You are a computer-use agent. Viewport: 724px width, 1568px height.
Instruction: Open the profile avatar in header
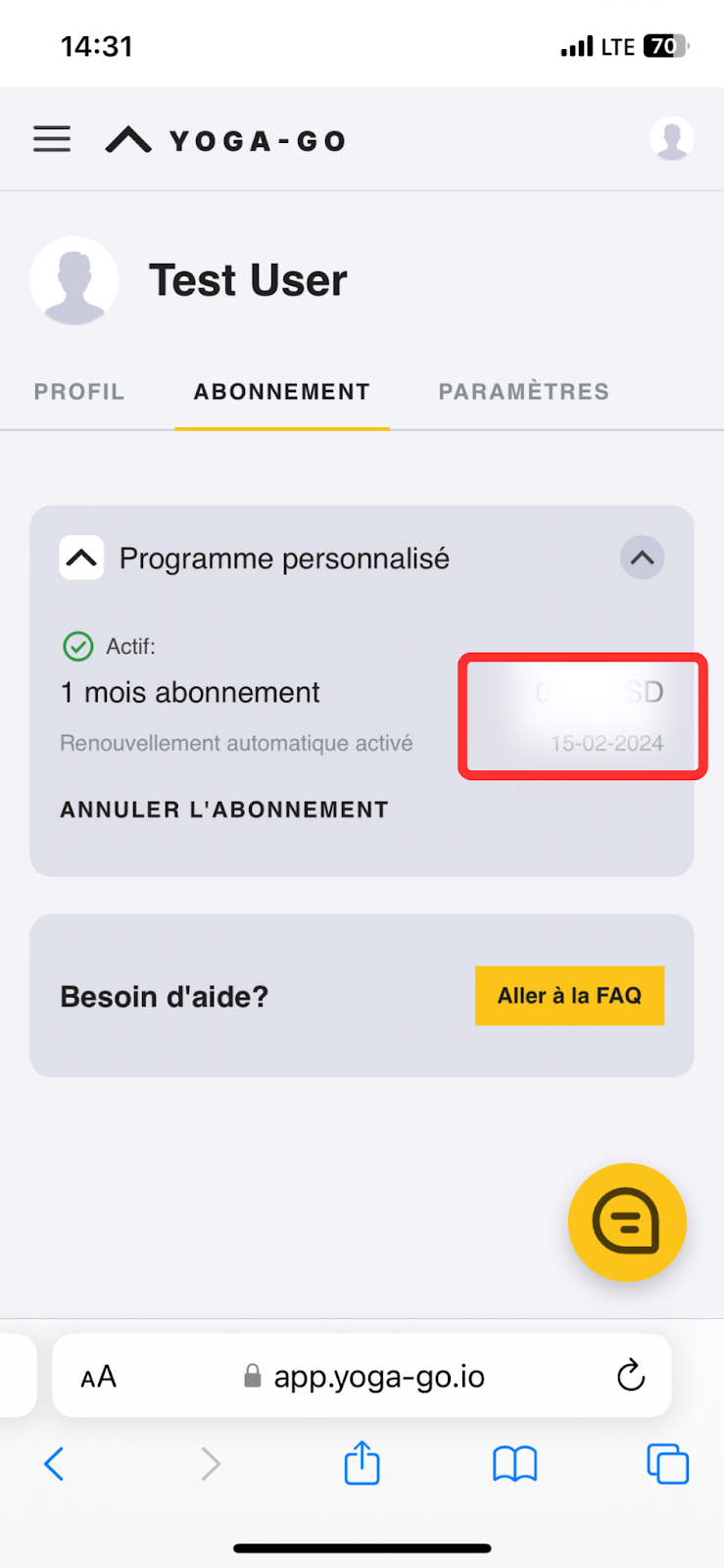pyautogui.click(x=671, y=139)
